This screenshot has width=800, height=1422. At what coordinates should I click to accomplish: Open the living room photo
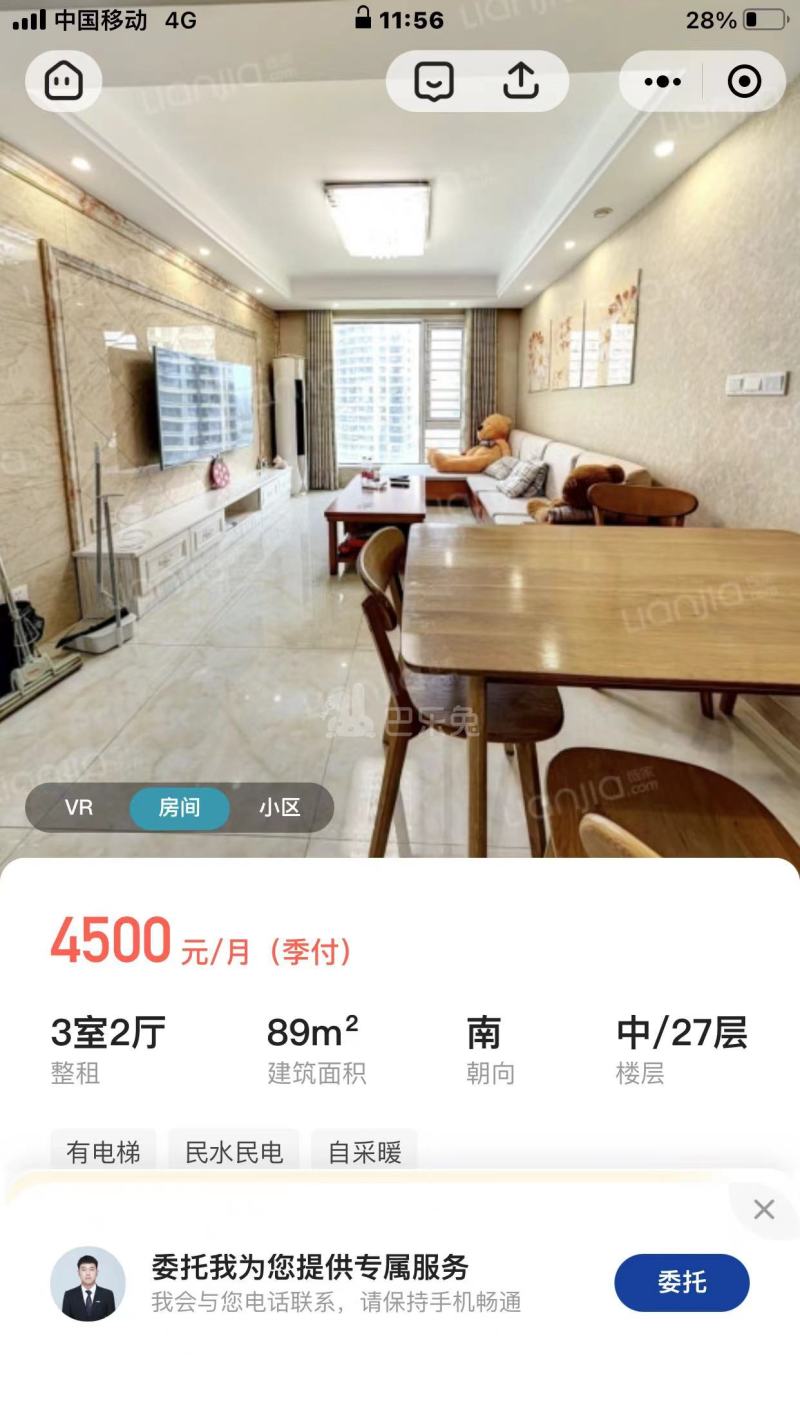(x=400, y=450)
